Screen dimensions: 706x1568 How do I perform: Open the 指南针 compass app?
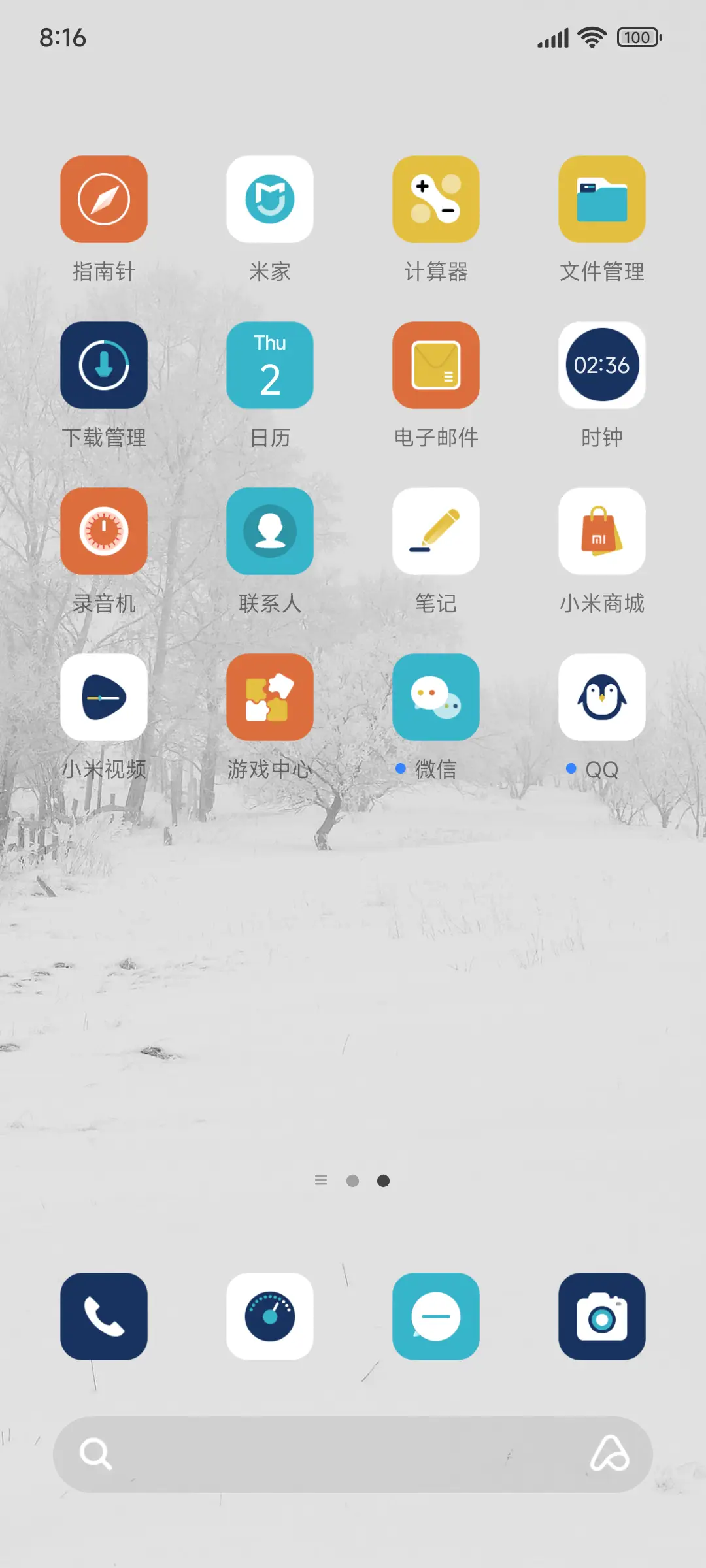pyautogui.click(x=104, y=199)
